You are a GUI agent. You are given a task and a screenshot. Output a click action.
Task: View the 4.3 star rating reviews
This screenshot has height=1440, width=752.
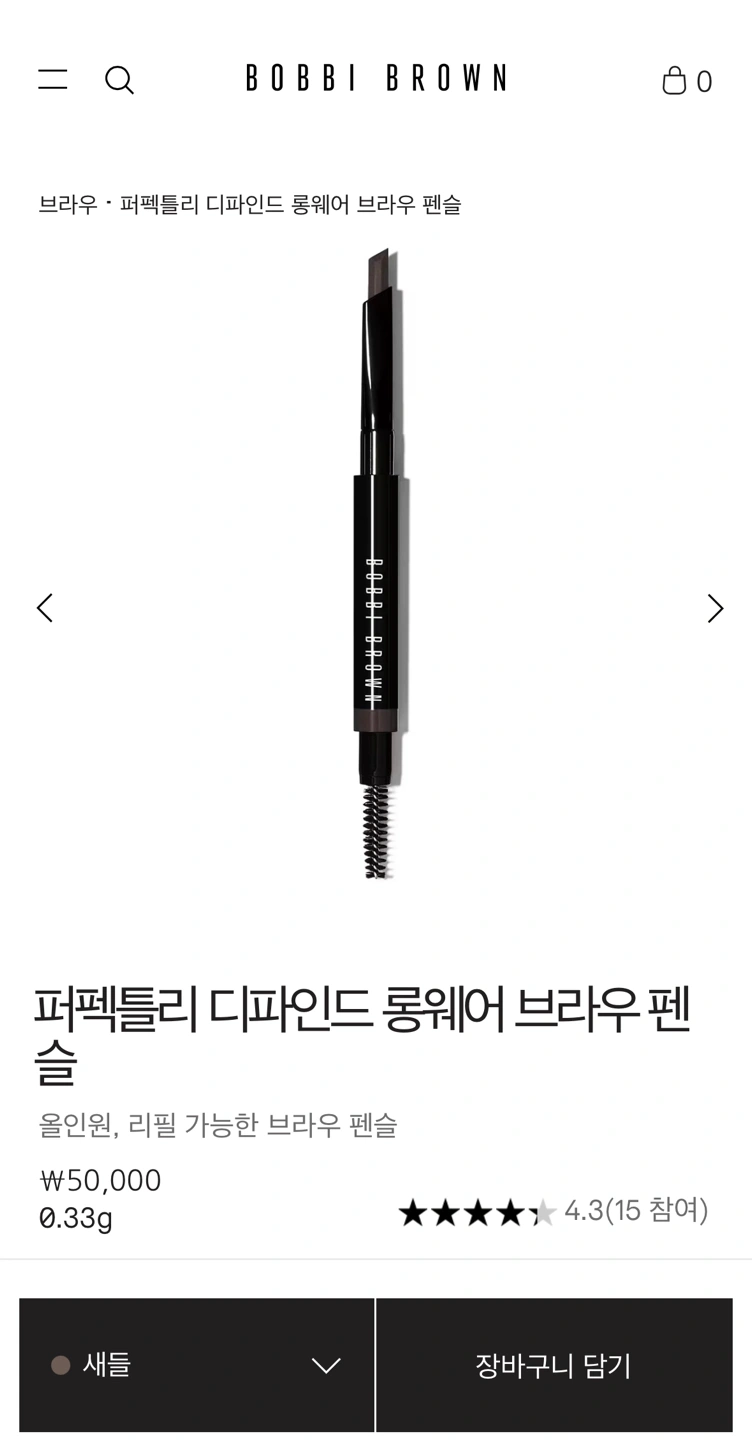553,1212
